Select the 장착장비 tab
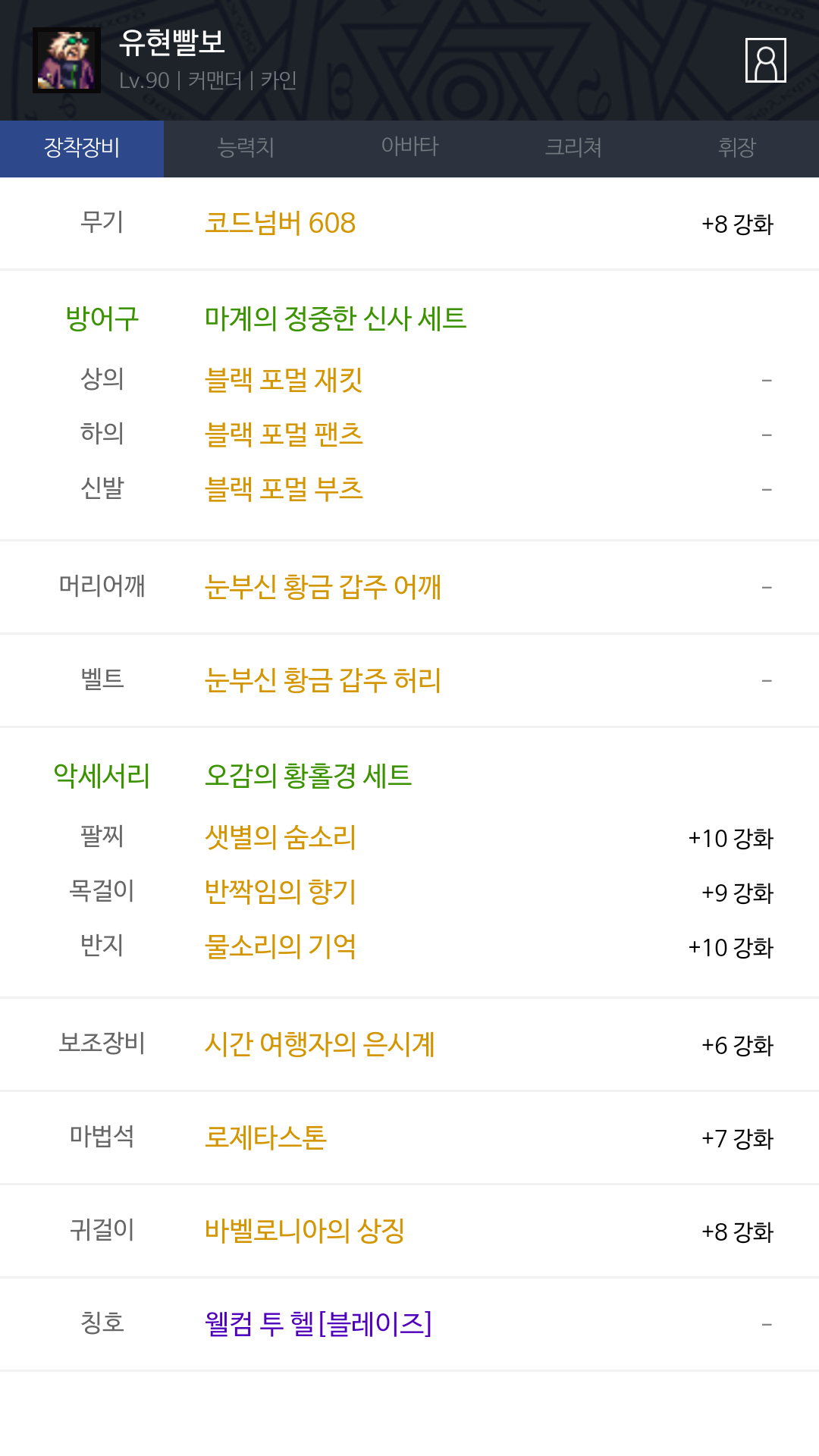The width and height of the screenshot is (819, 1456). pos(82,148)
